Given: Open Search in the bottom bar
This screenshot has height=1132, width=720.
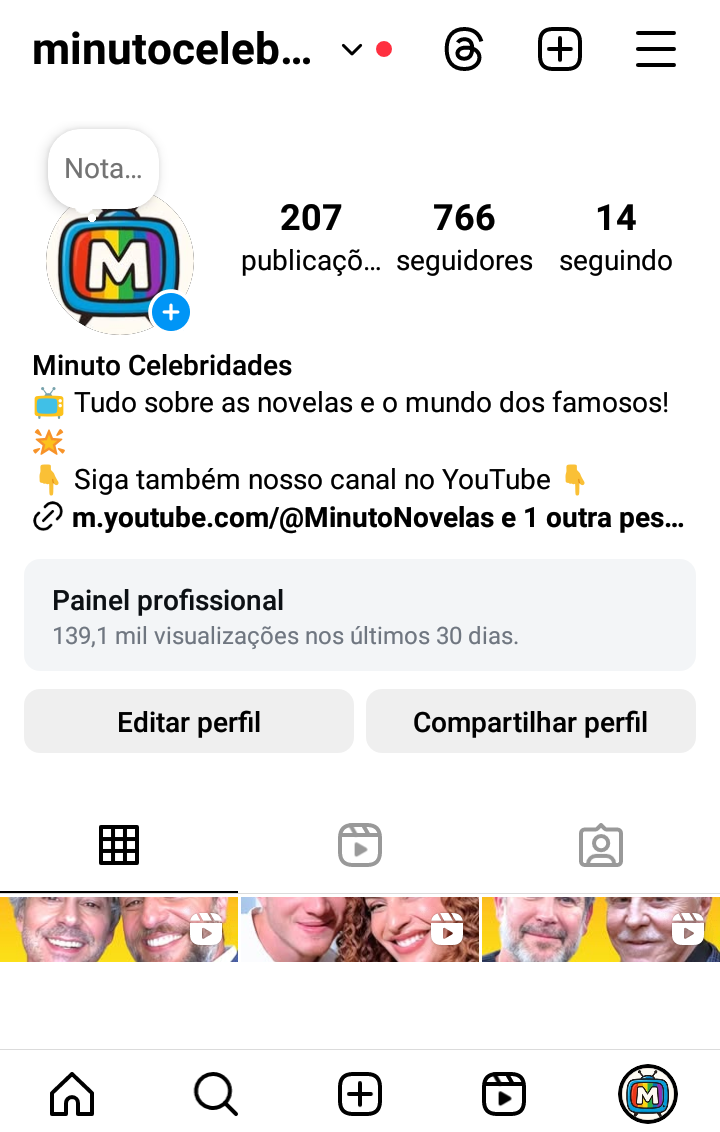Looking at the screenshot, I should (216, 1094).
